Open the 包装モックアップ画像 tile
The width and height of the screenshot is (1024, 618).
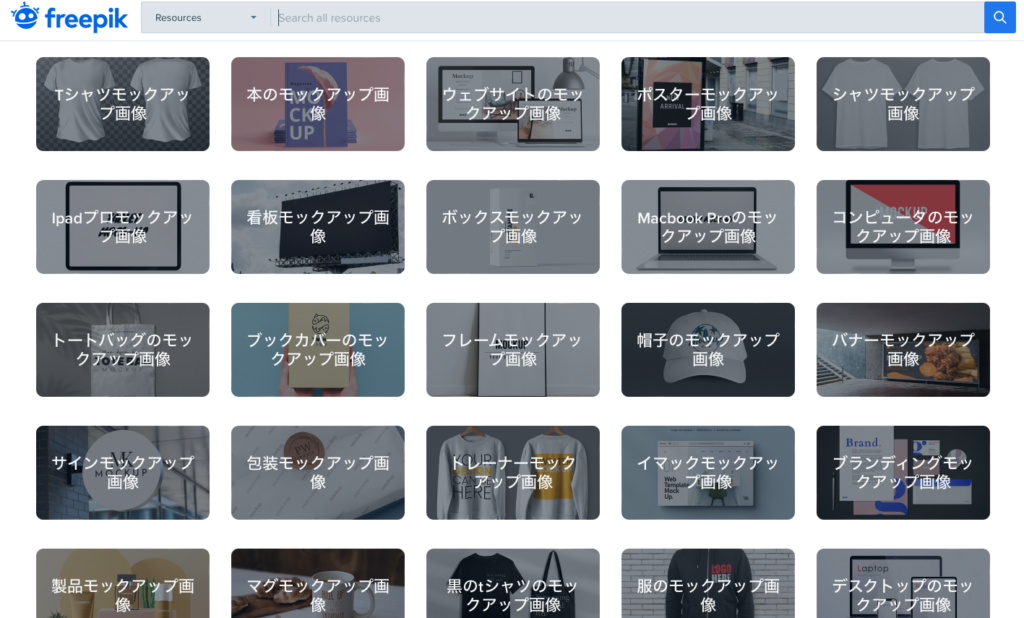click(x=318, y=473)
